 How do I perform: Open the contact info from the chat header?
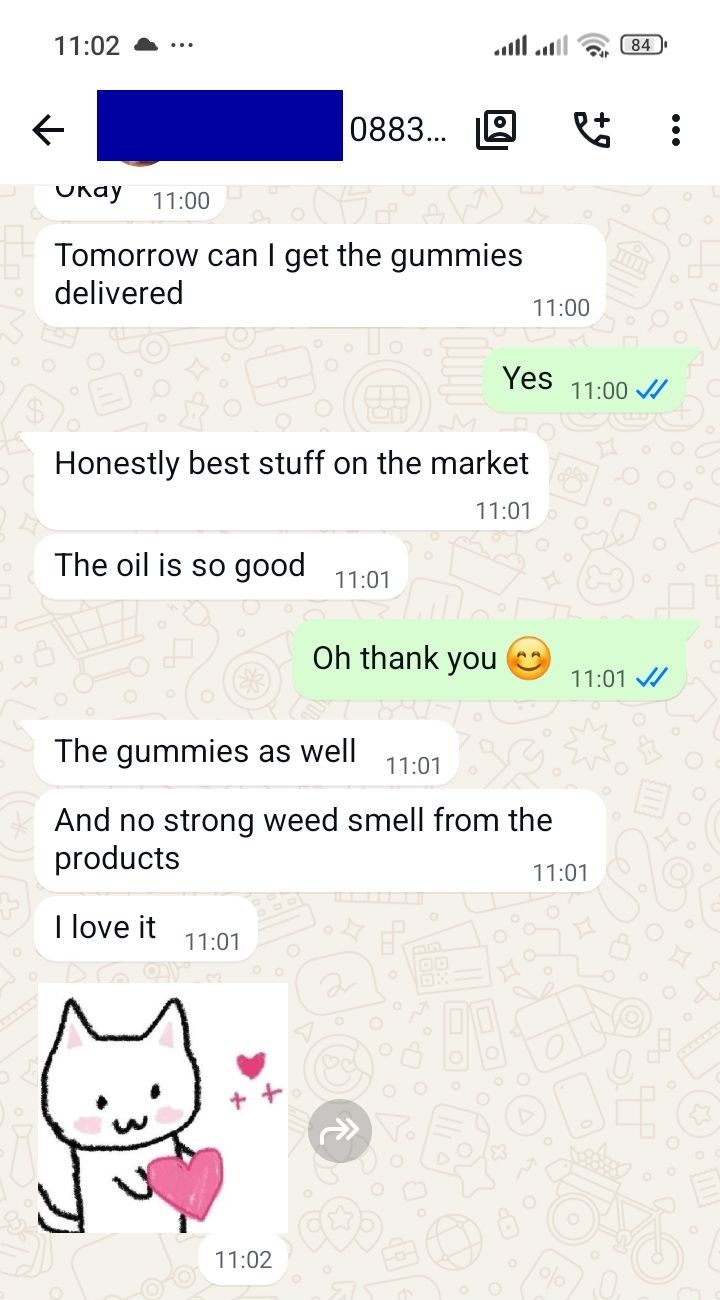coord(272,129)
